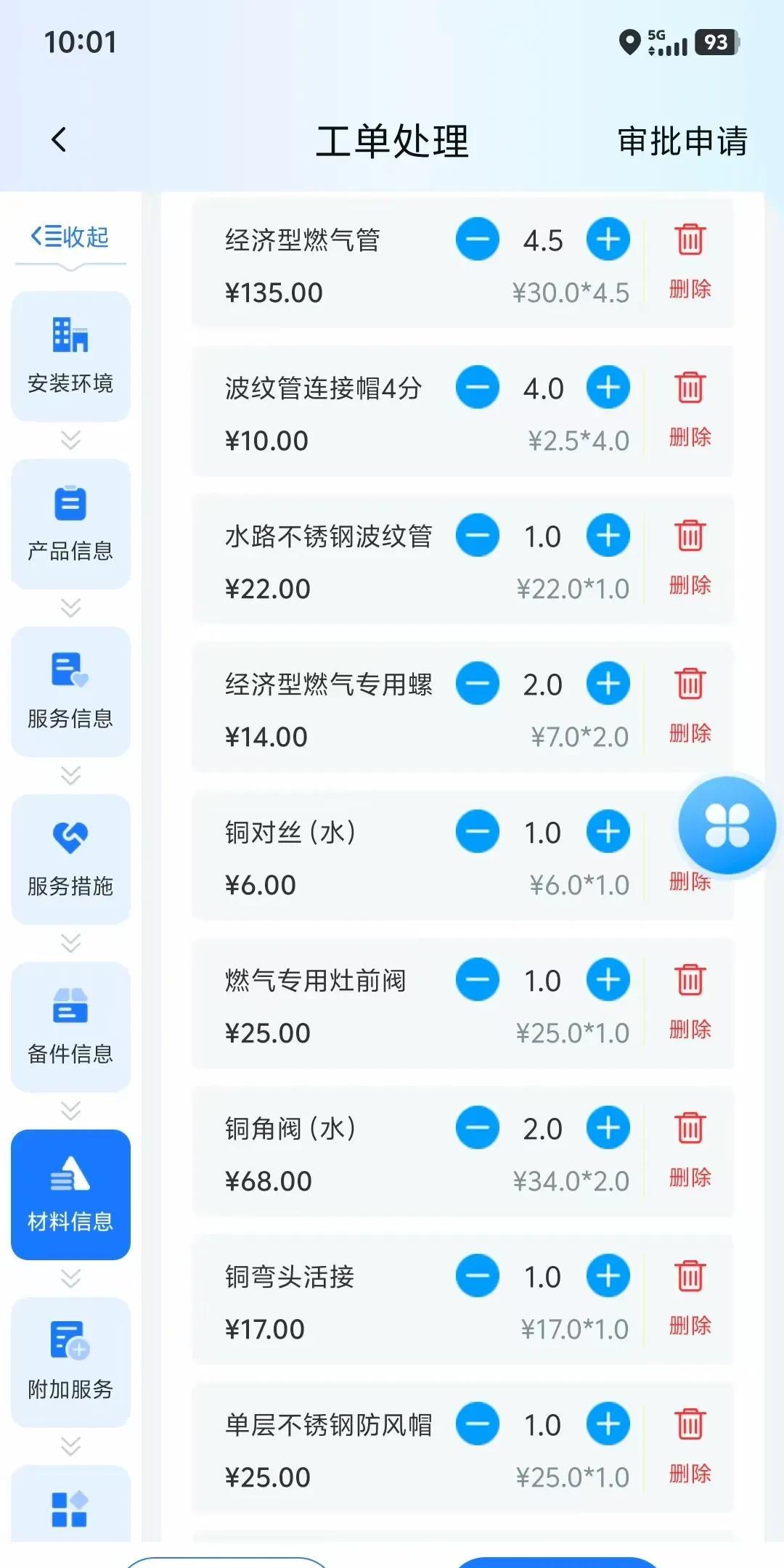This screenshot has height=1568, width=784.
Task: Increase quantity of 铜弯头活接
Action: pyautogui.click(x=608, y=1276)
